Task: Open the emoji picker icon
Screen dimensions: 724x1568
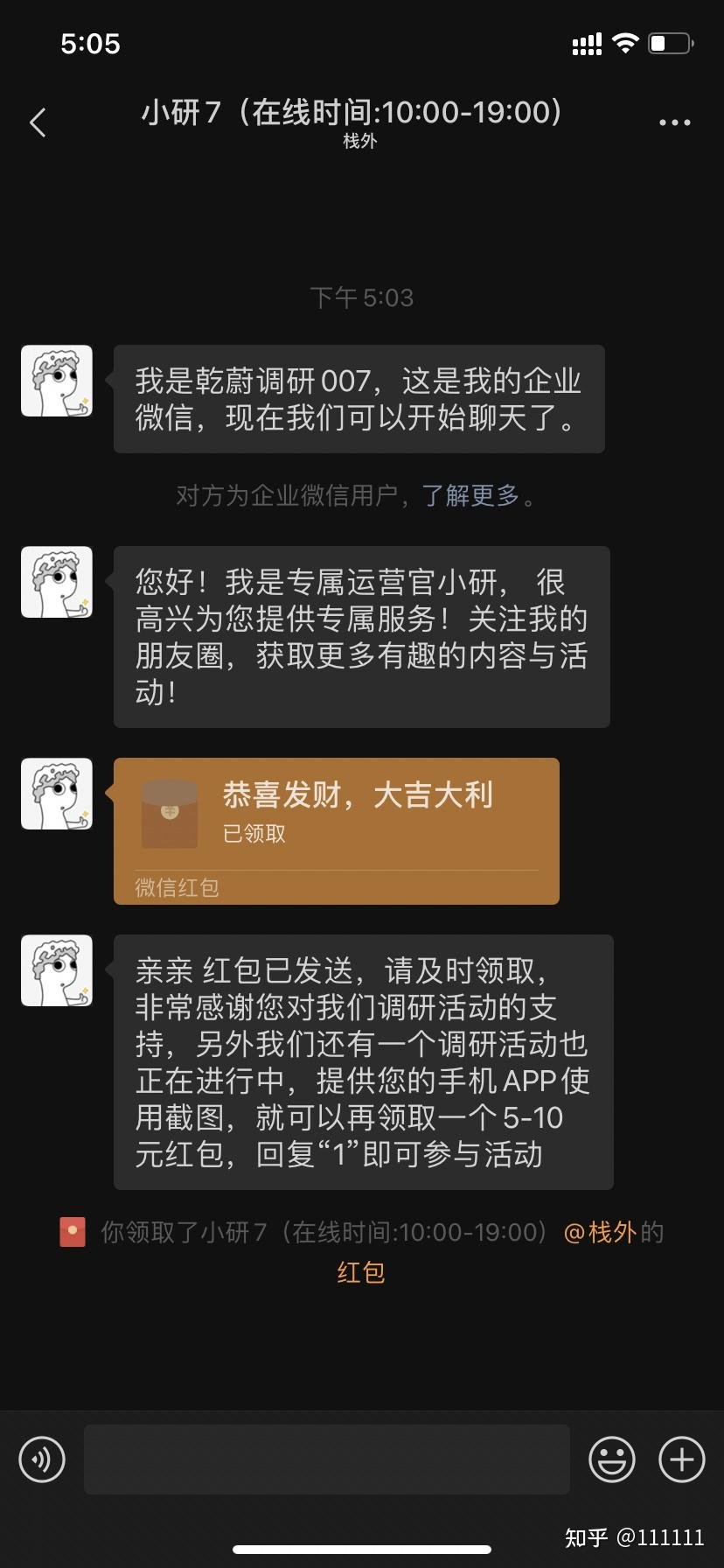Action: pos(611,1459)
